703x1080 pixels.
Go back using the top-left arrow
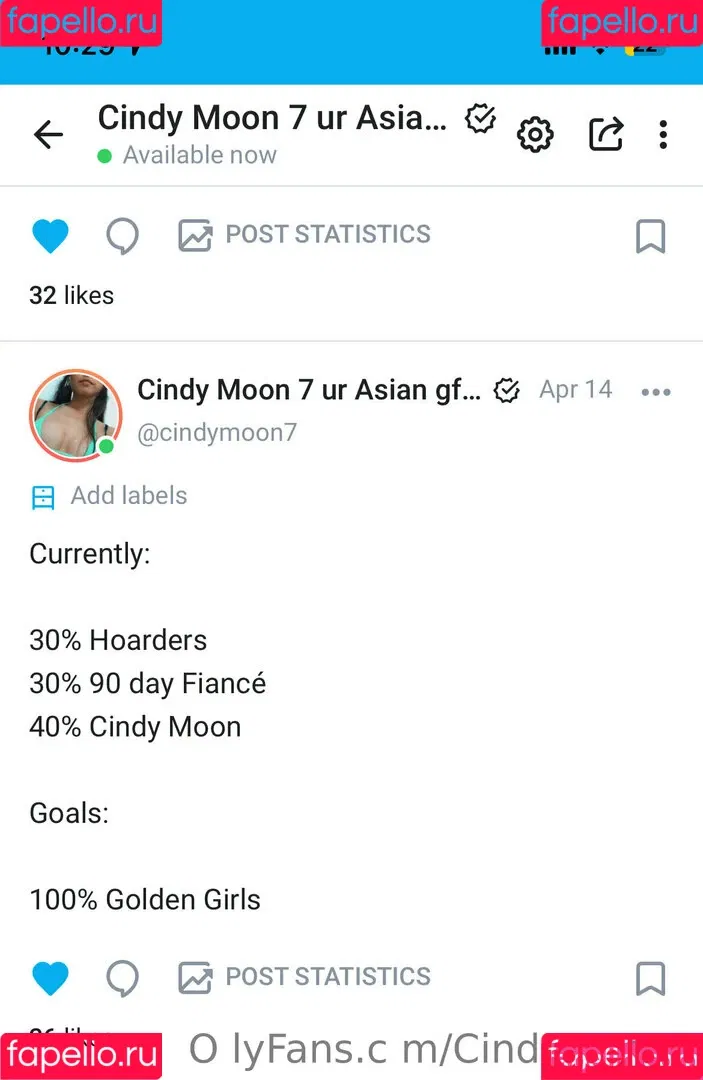point(48,135)
